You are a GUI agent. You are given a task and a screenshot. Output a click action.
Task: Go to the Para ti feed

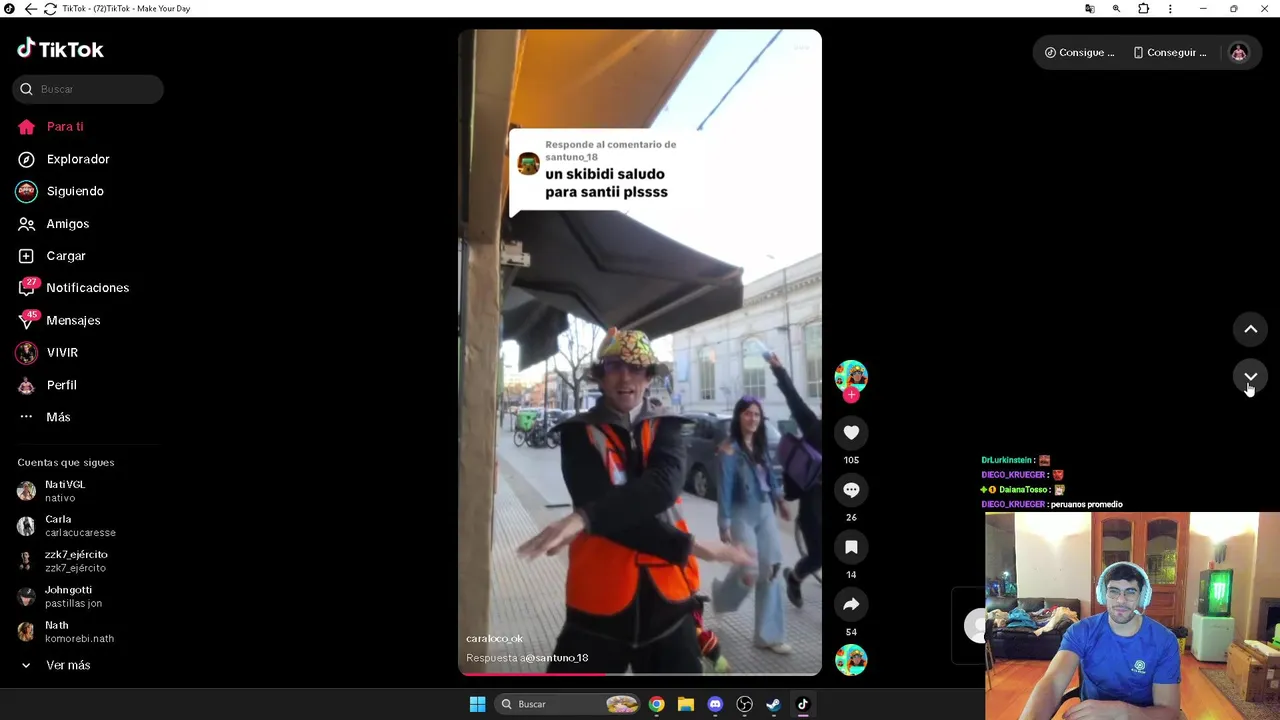64,127
